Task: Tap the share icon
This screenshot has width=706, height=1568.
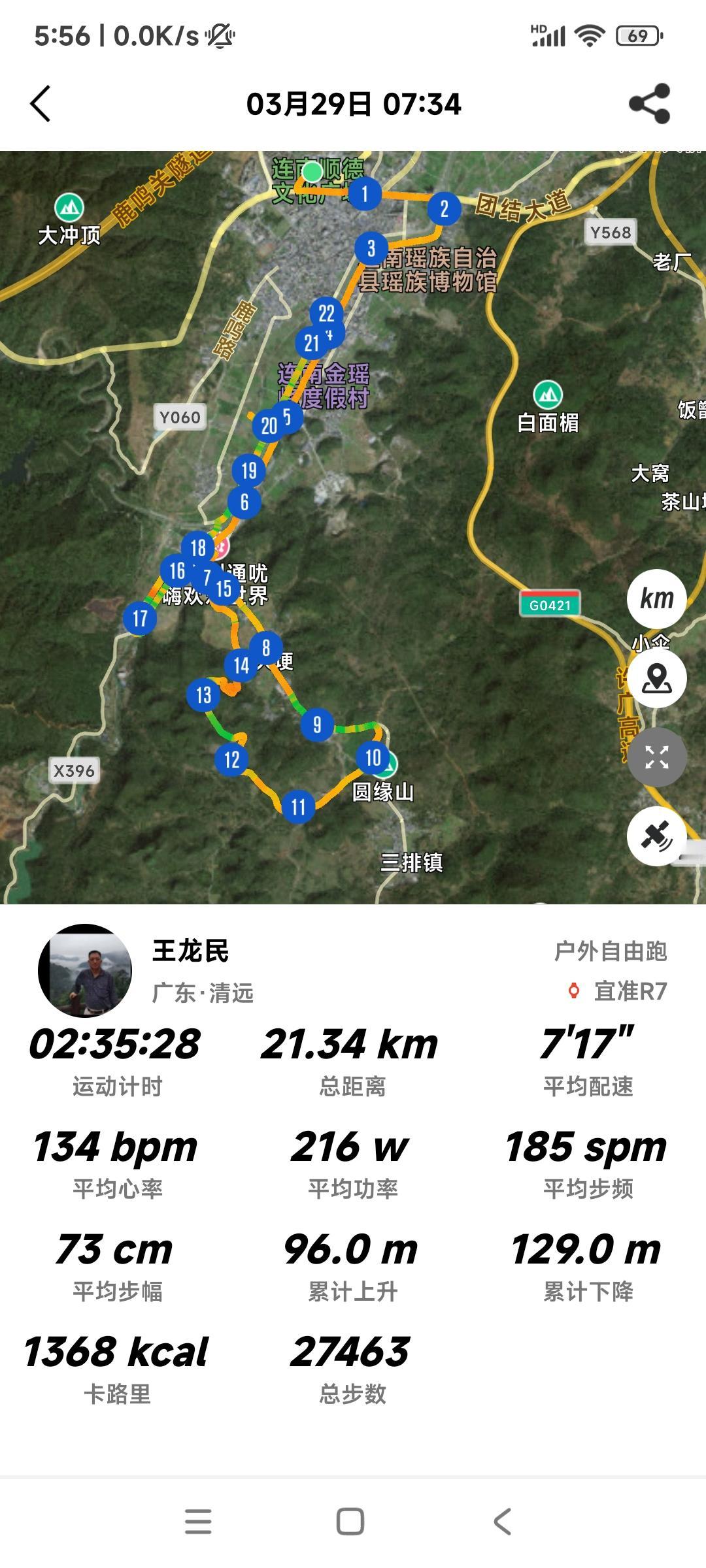Action: [x=648, y=103]
